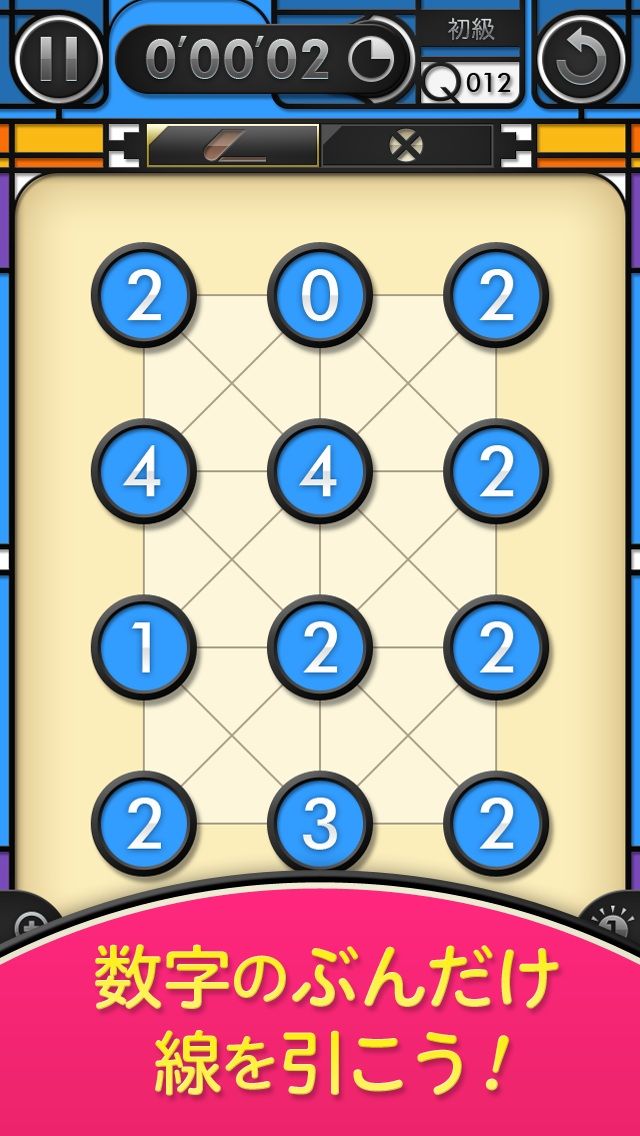Select the line-drawing pencil tool
The height and width of the screenshot is (1136, 640).
[x=232, y=146]
